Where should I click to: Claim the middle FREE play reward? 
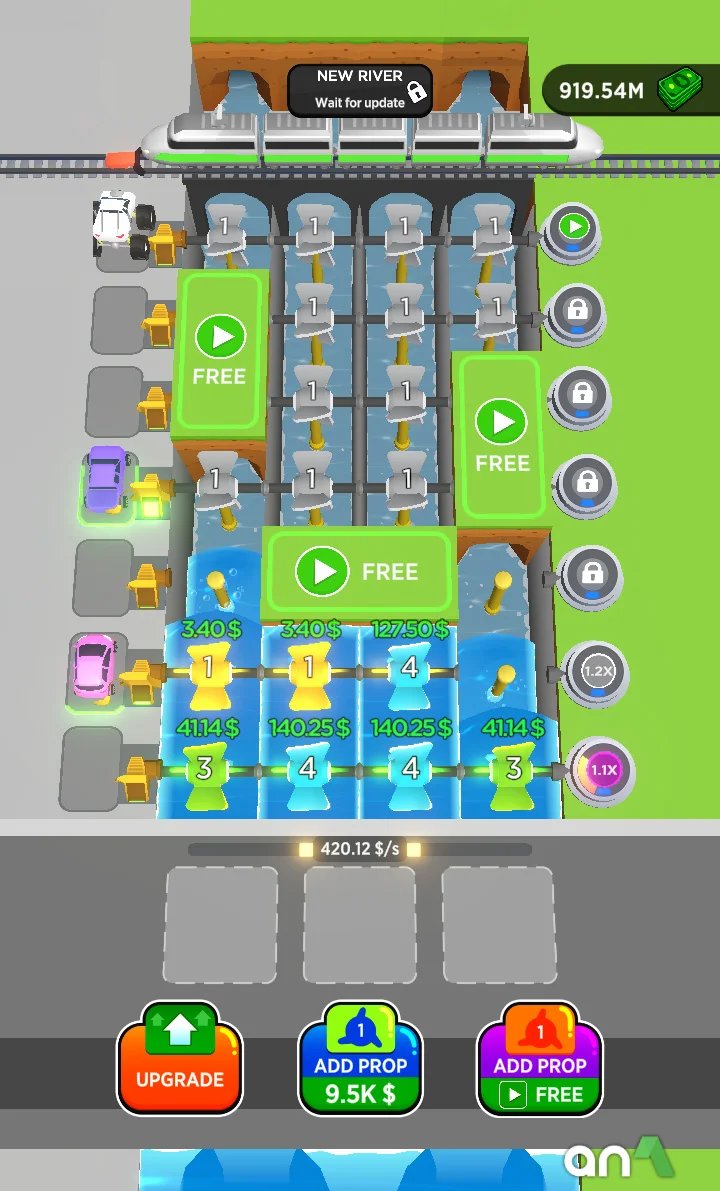[x=359, y=571]
